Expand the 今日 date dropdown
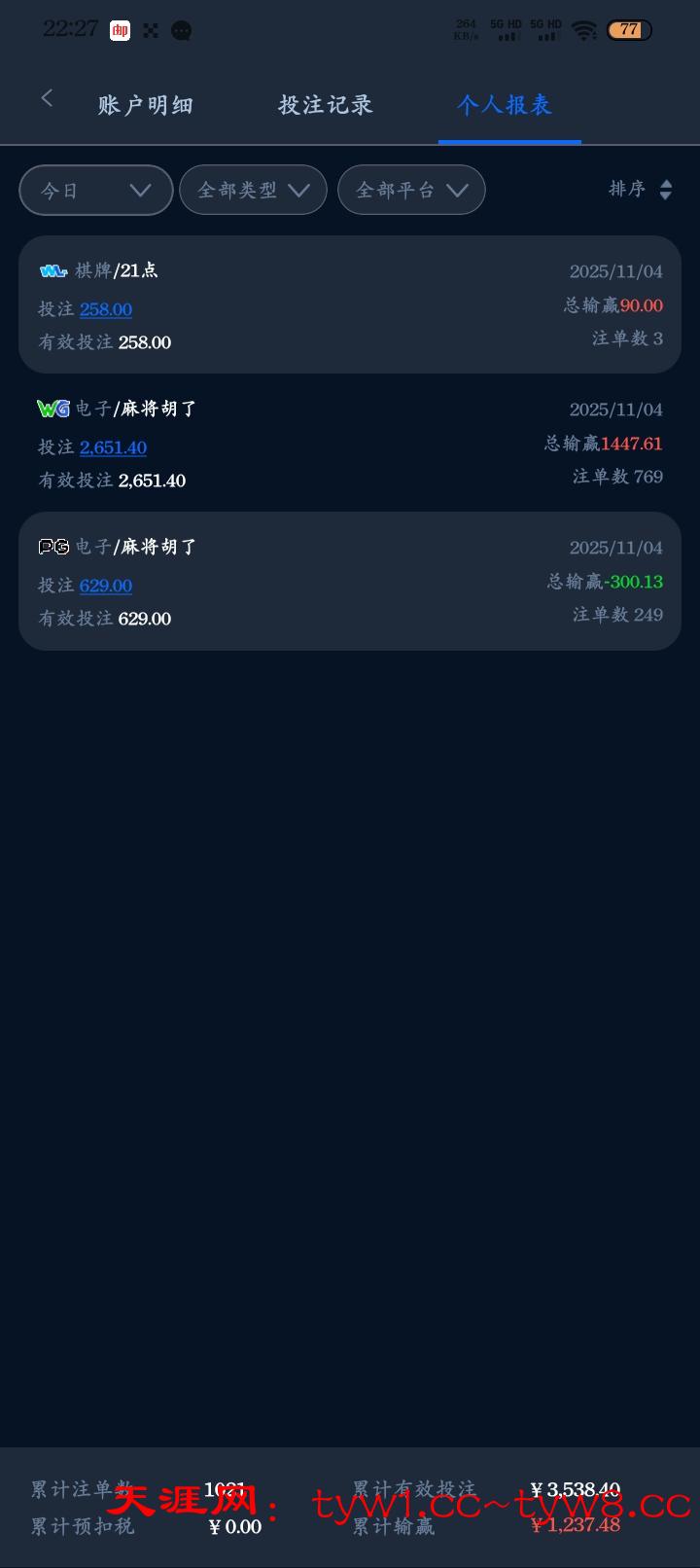 pos(95,190)
